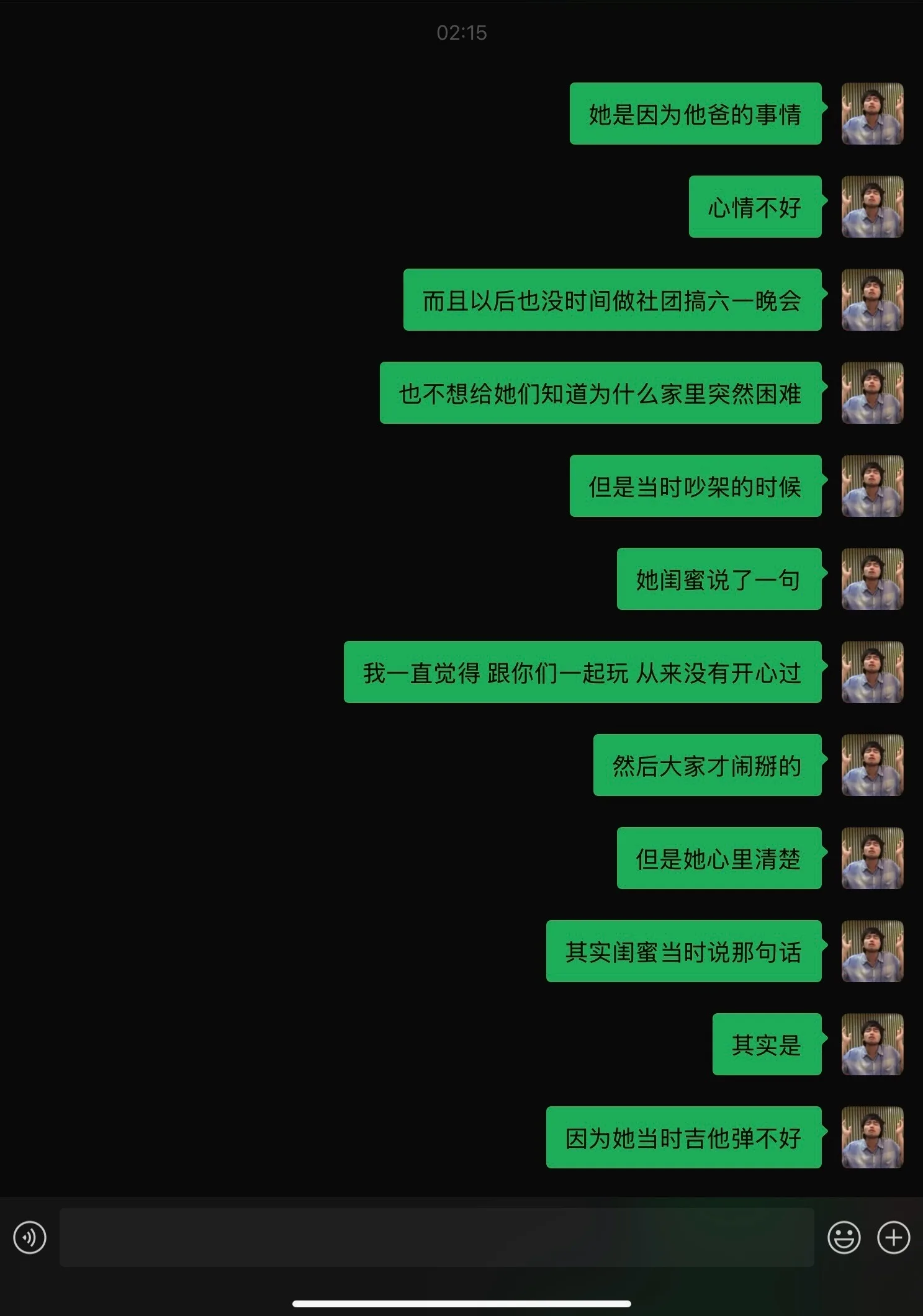Switch to voice message input
The image size is (923, 1316).
(30, 1237)
